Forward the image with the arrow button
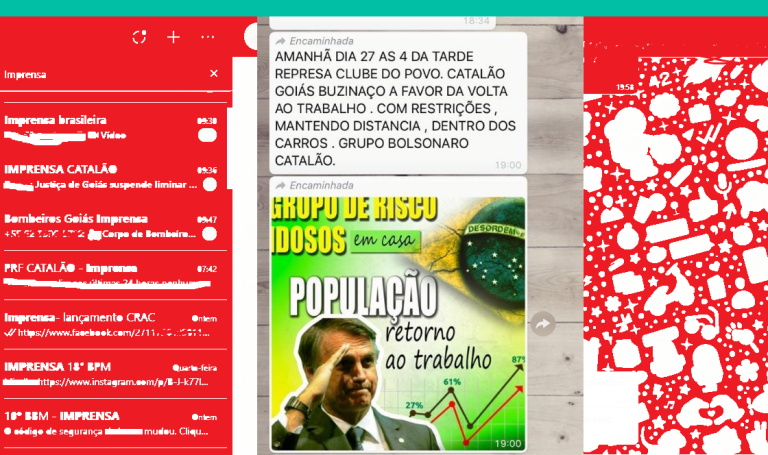Viewport: 768px width, 455px height. pos(543,323)
